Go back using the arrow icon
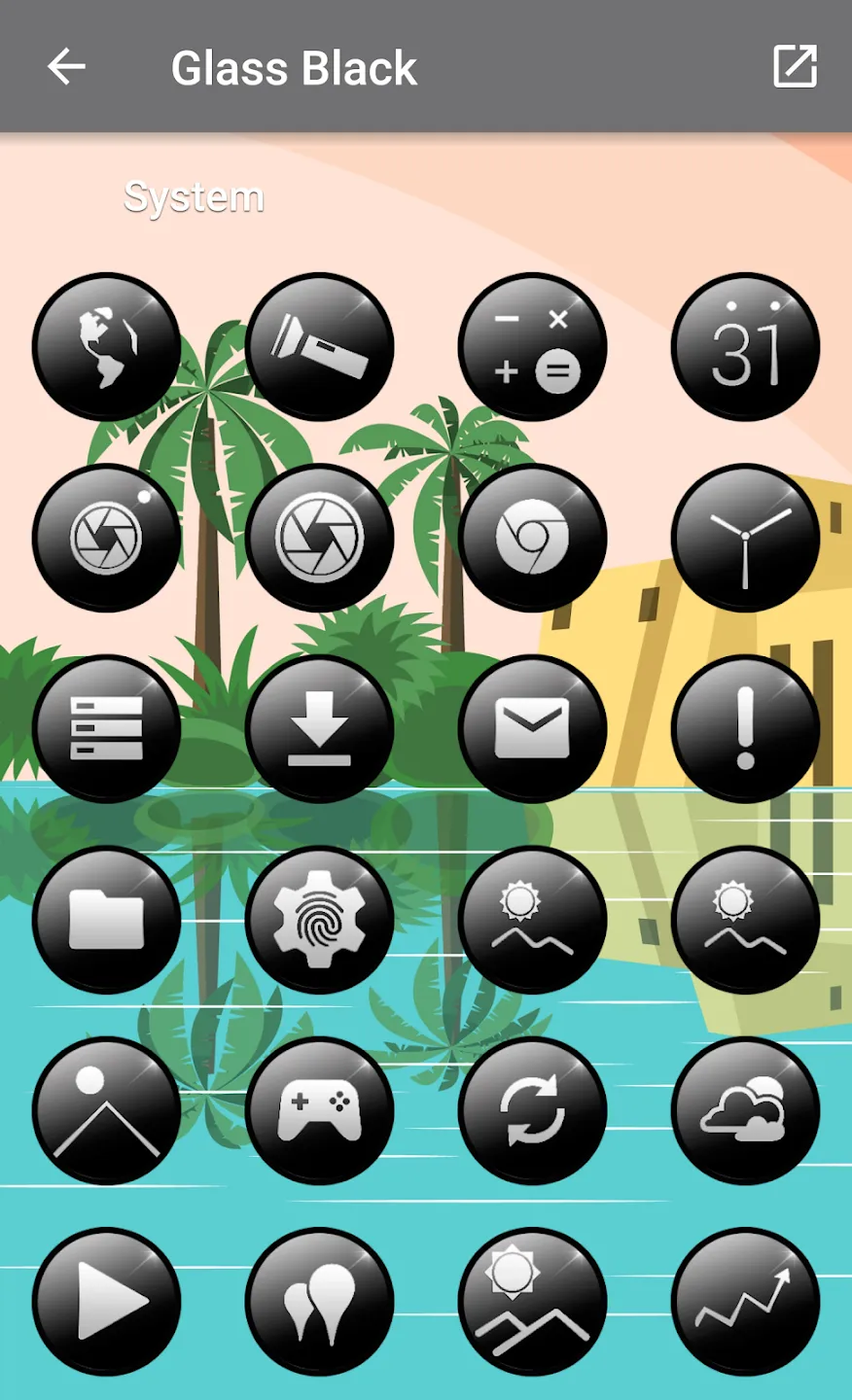Viewport: 852px width, 1400px height. coord(66,67)
